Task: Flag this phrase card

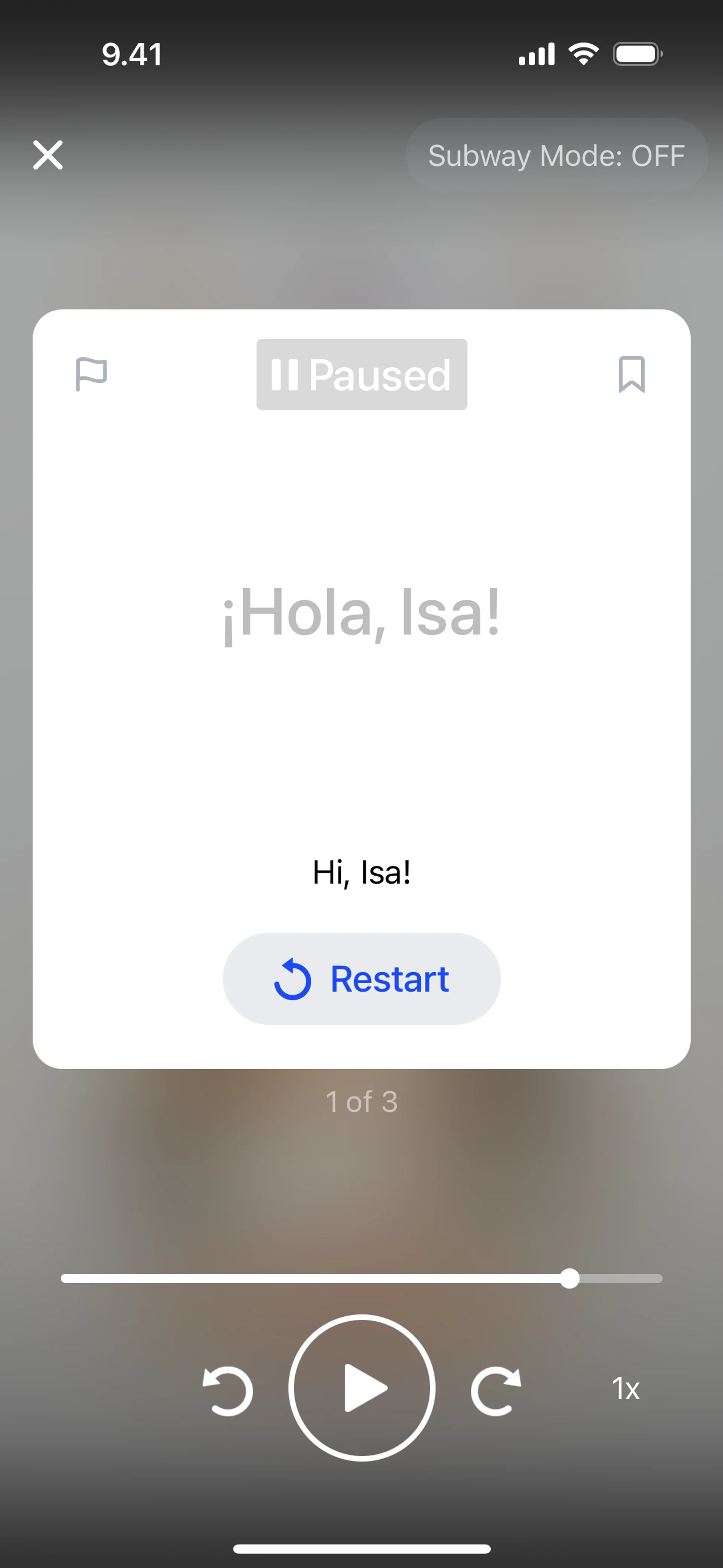Action: tap(91, 374)
